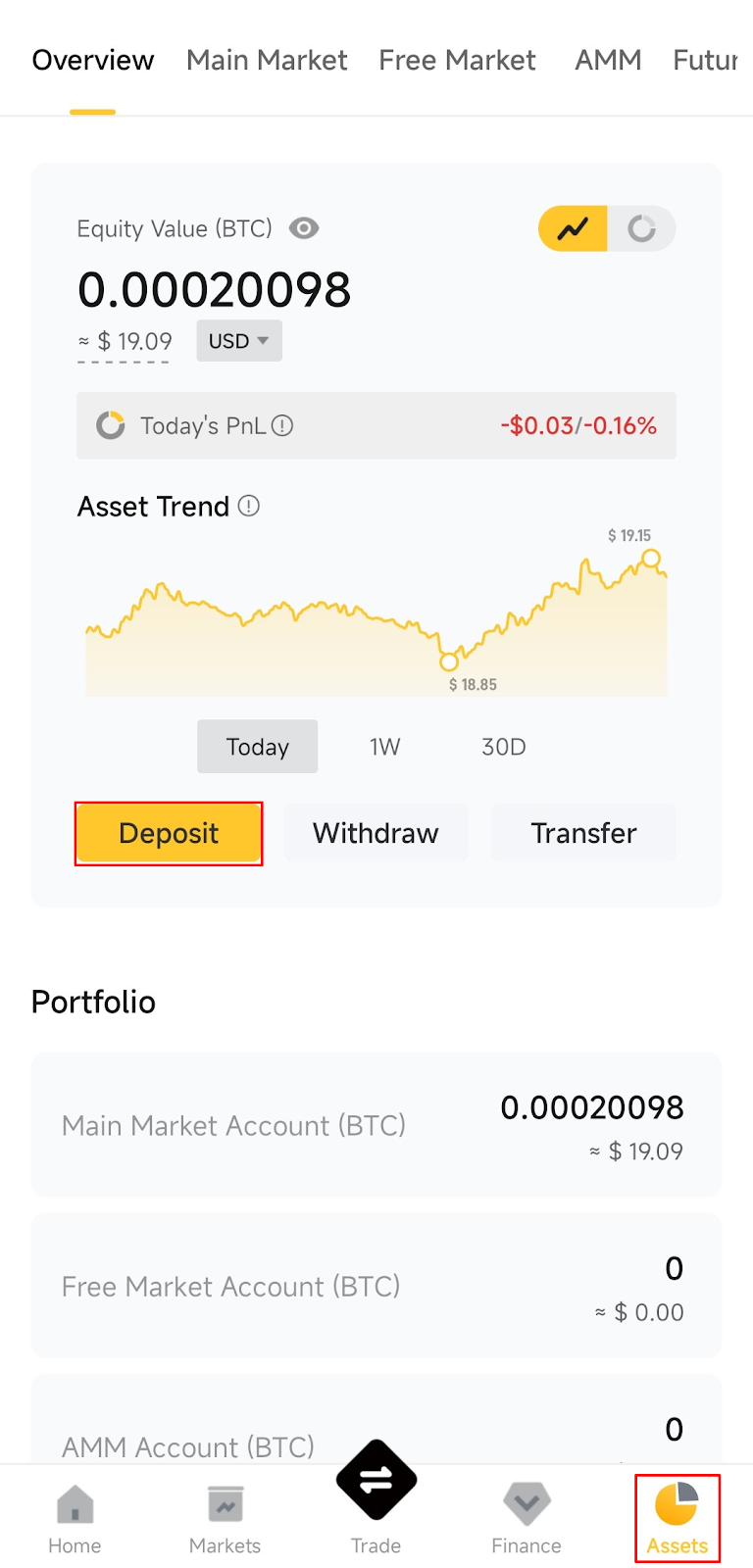Open the Free Market tab
Screen dimensions: 753x1568
[457, 61]
